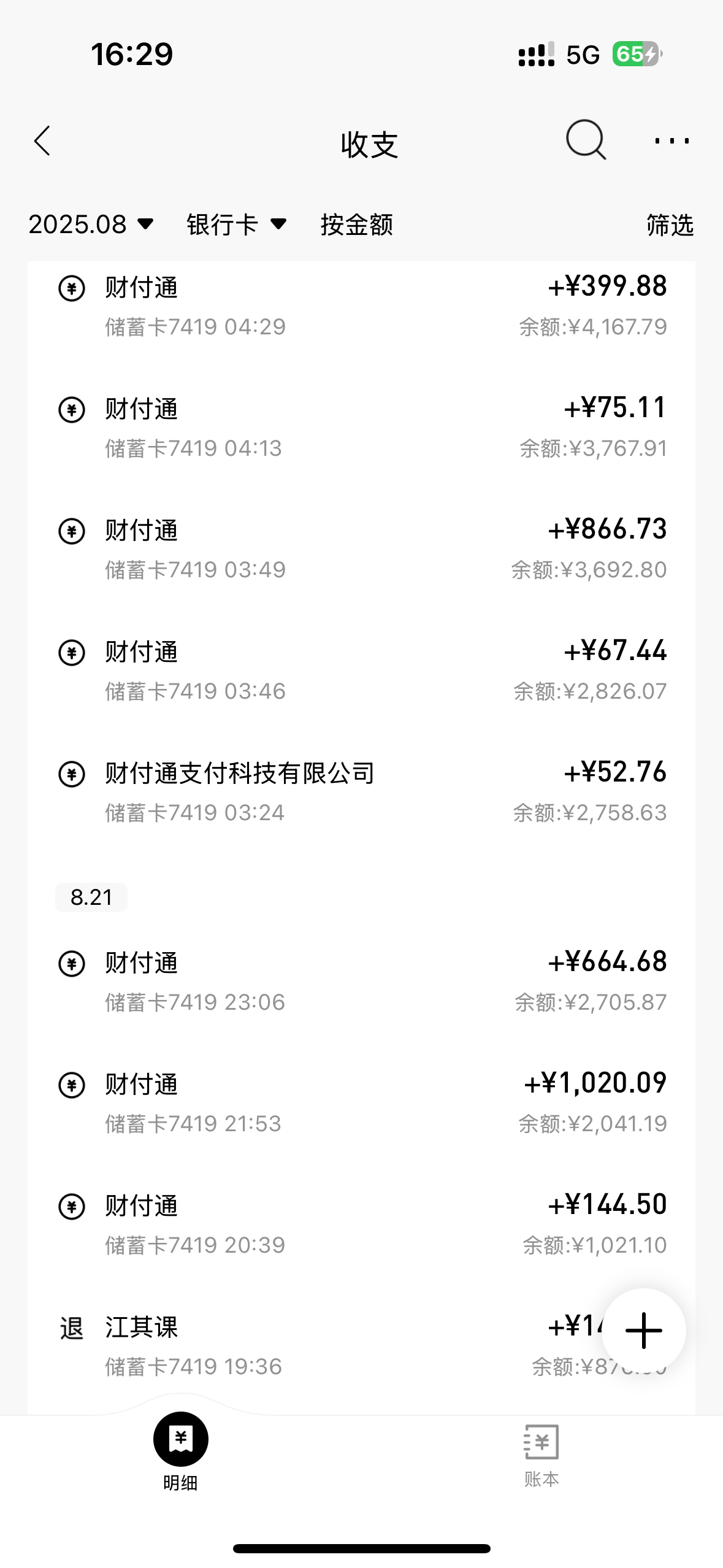Open the +¥399.88 财付通 transaction
Viewport: 723px width, 1568px height.
(361, 306)
